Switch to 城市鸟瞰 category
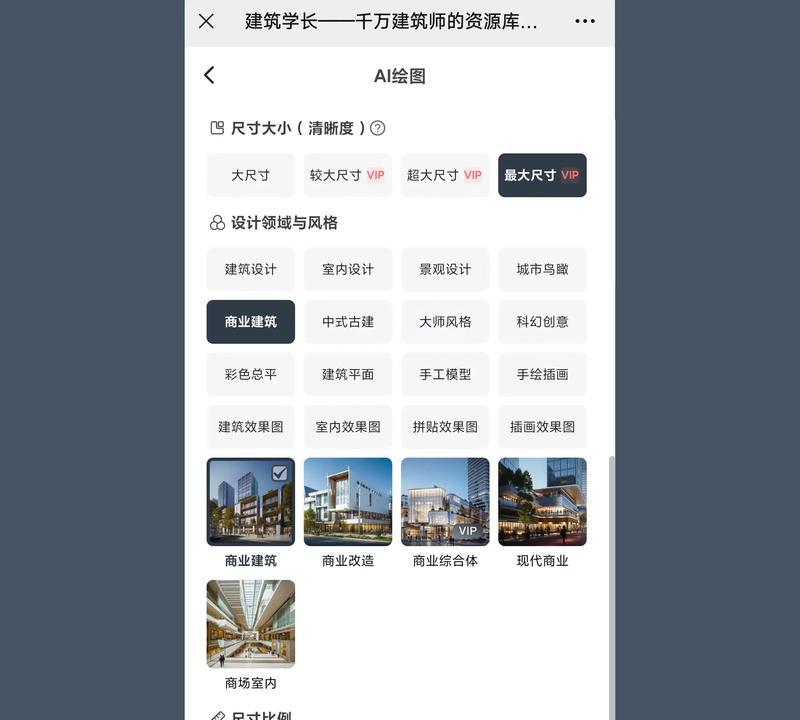The width and height of the screenshot is (800, 720). (x=542, y=269)
